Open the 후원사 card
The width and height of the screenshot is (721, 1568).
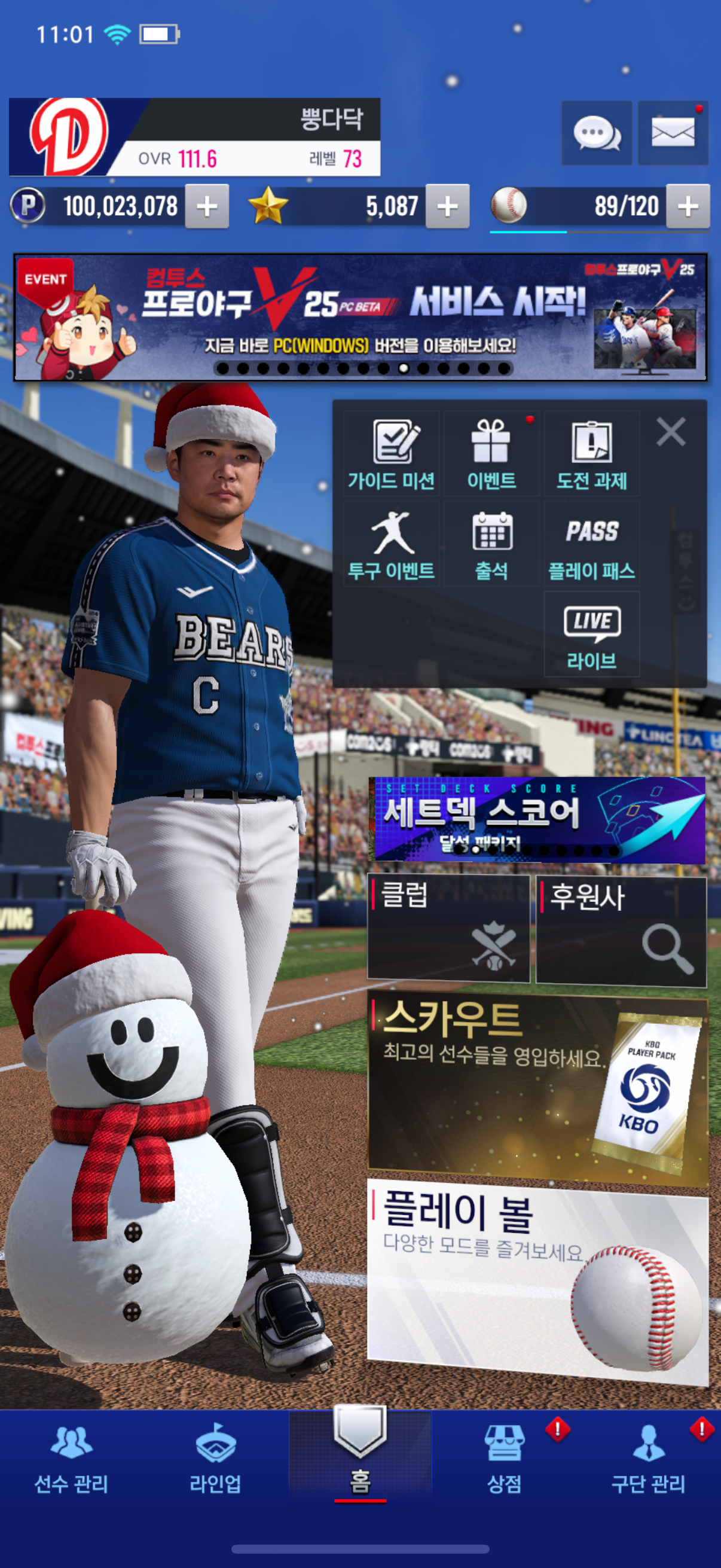[x=621, y=930]
